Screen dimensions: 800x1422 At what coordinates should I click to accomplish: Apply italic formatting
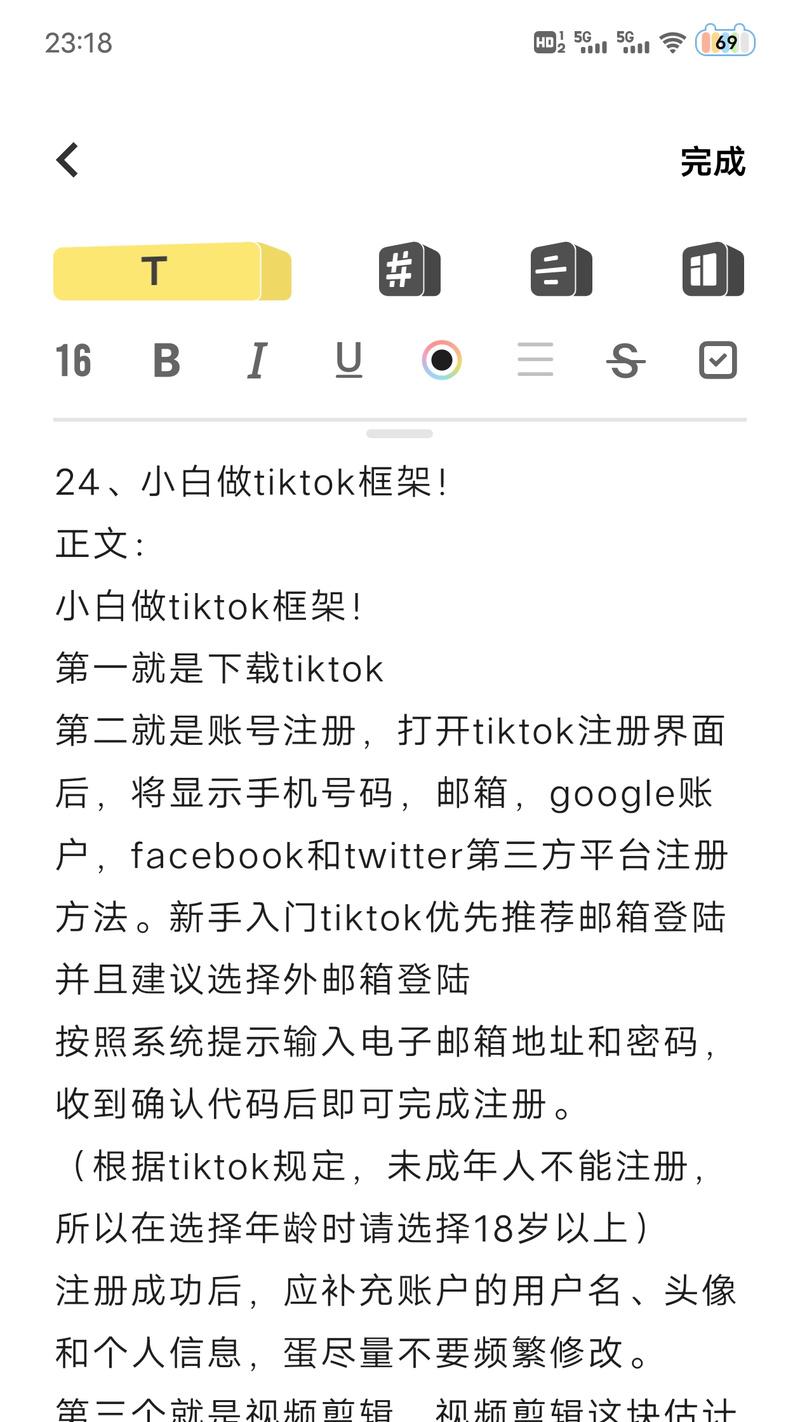point(257,361)
